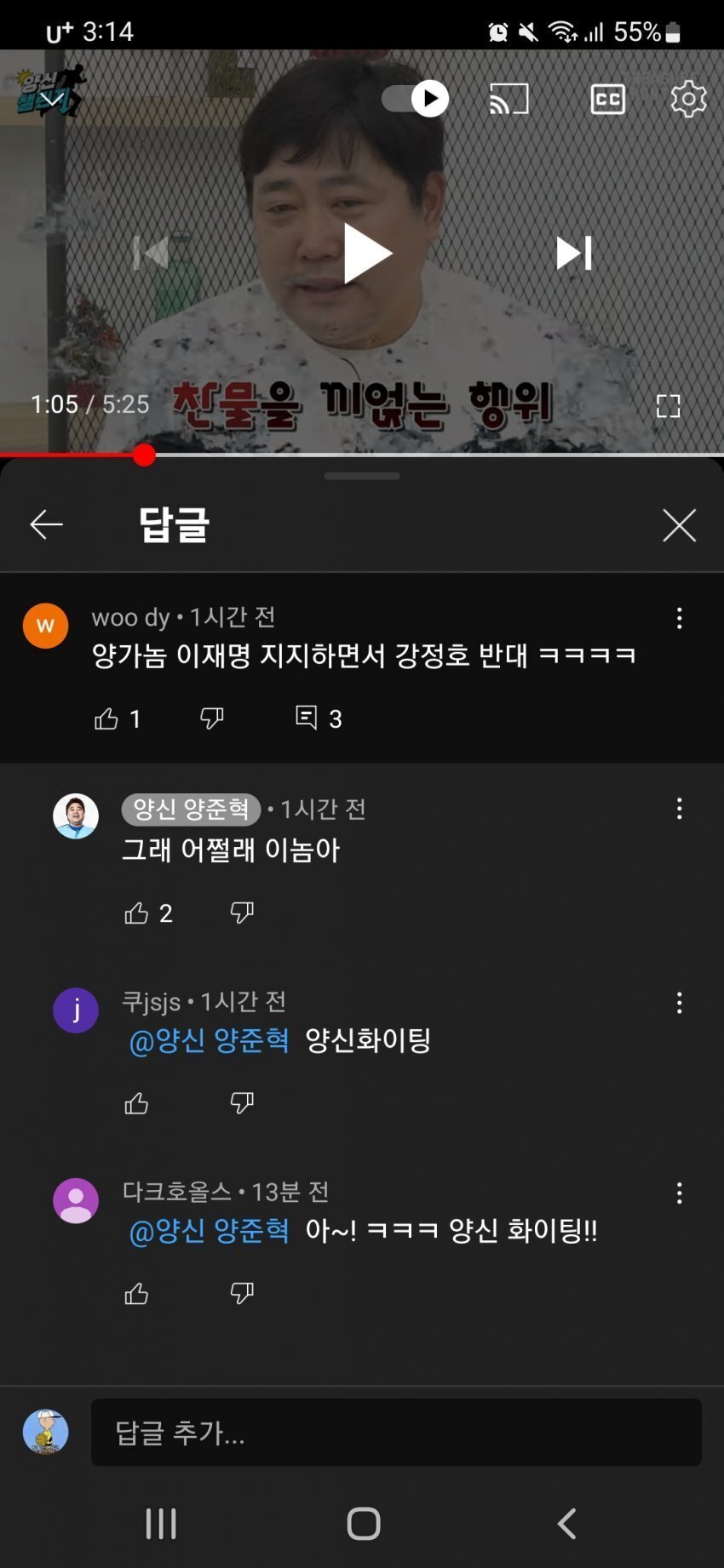Skip to the next video
The image size is (724, 1568).
(x=573, y=253)
